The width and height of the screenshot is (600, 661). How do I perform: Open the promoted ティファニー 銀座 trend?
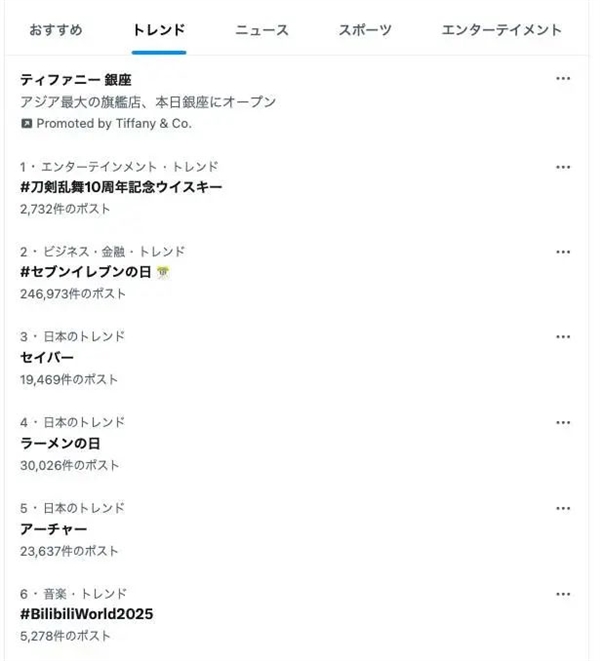[x=90, y=79]
